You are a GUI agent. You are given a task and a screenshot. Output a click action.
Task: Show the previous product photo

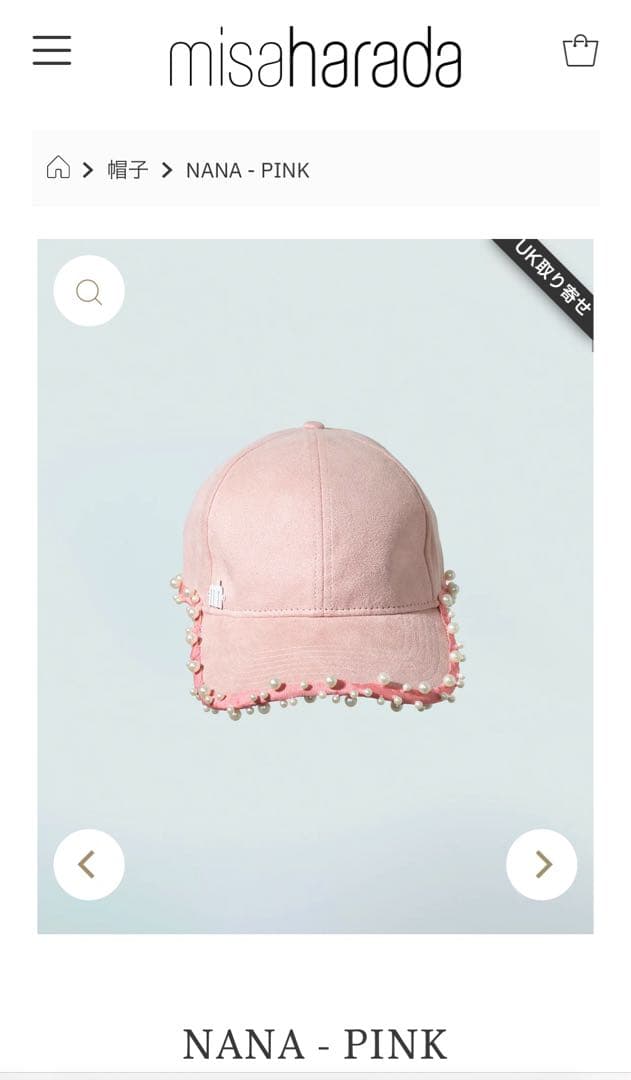[x=89, y=864]
